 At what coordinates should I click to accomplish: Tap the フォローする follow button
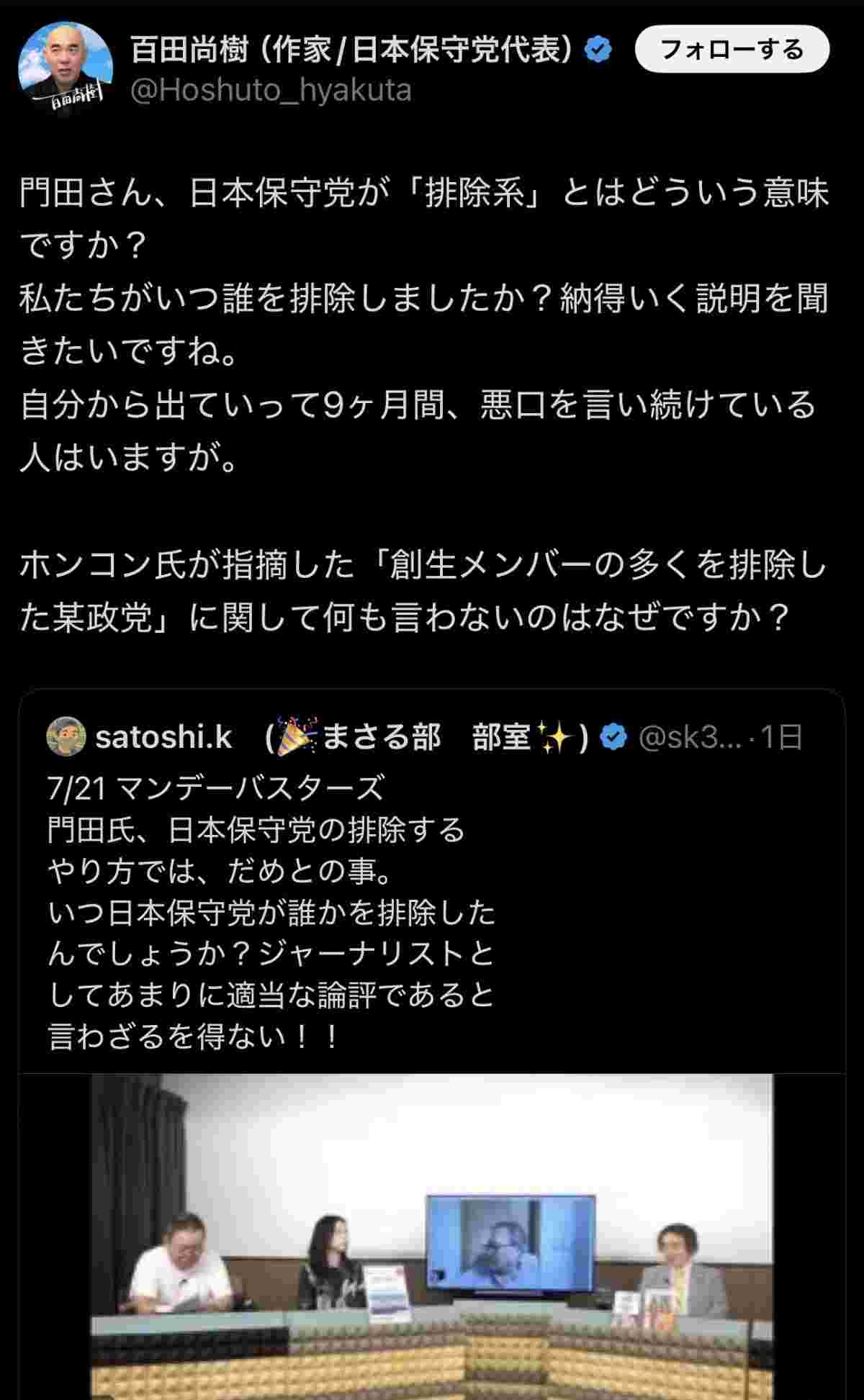coord(732,50)
